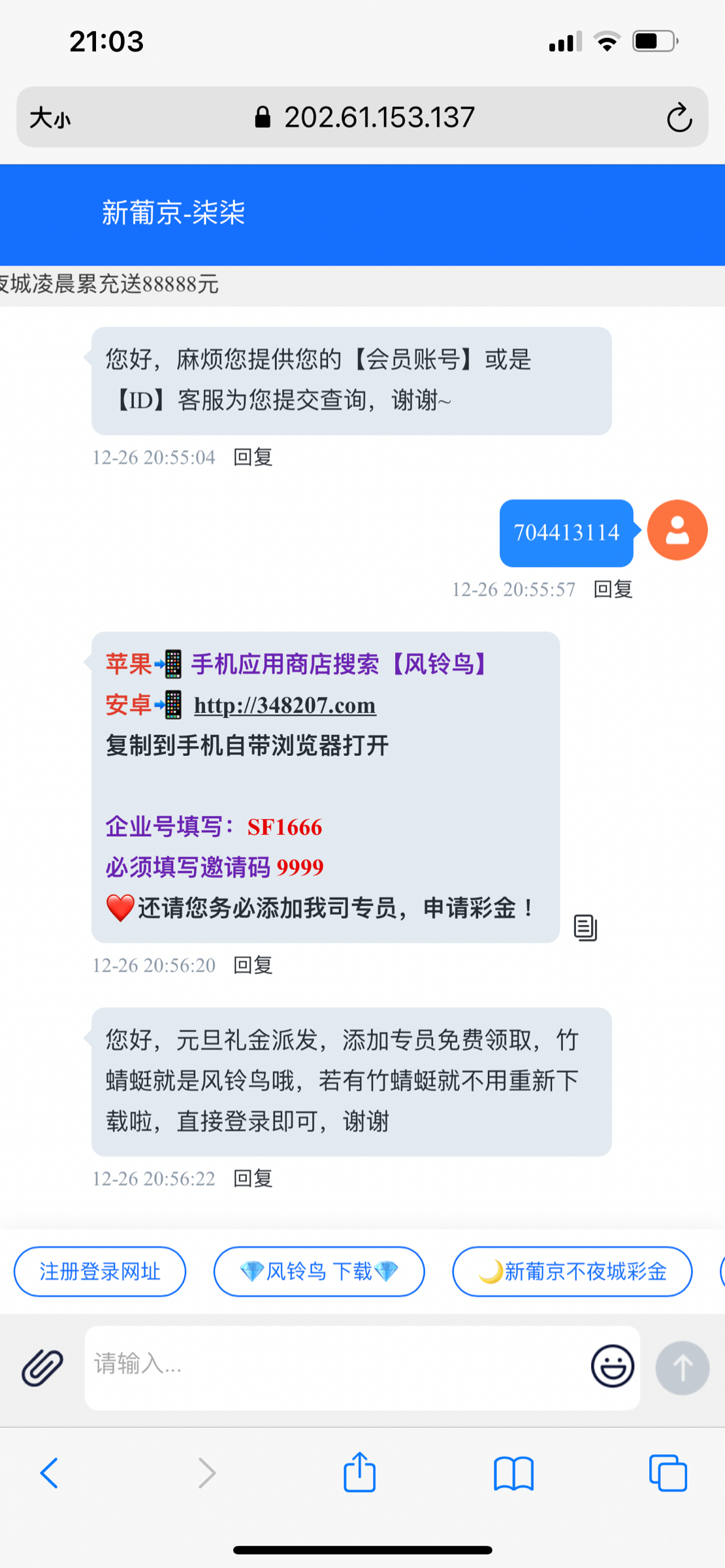The height and width of the screenshot is (1568, 725).
Task: Choose the 风铃鸟 下载 chip
Action: tap(319, 1271)
